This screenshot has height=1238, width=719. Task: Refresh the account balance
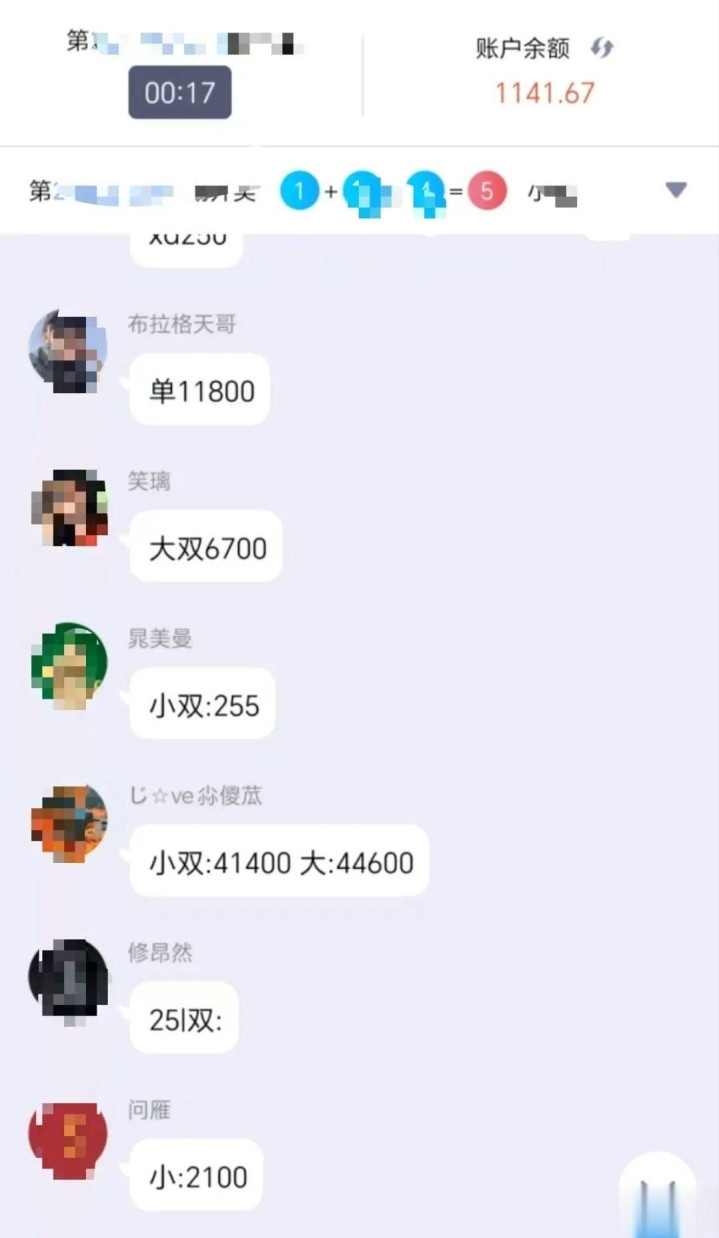coord(601,48)
